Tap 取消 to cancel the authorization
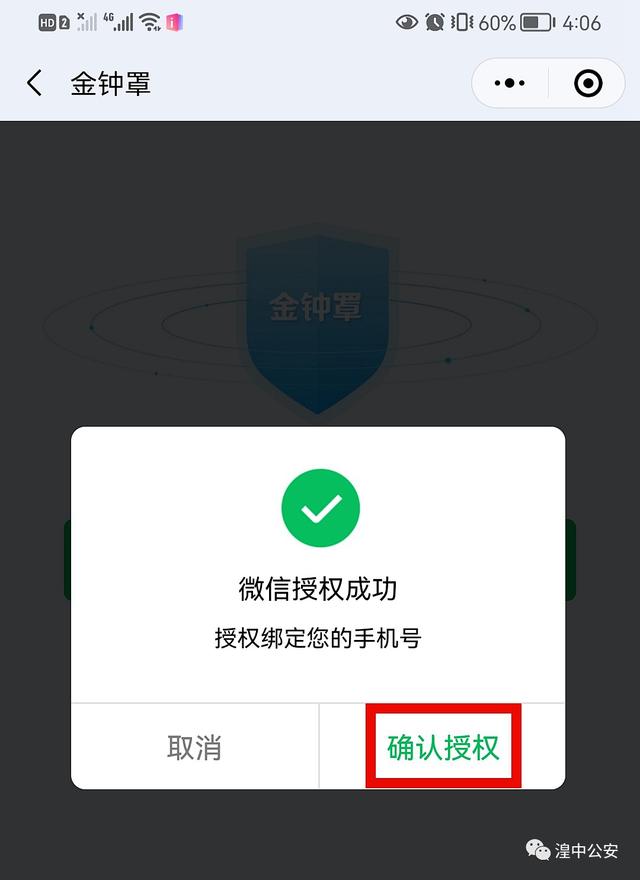640x880 pixels. 194,746
